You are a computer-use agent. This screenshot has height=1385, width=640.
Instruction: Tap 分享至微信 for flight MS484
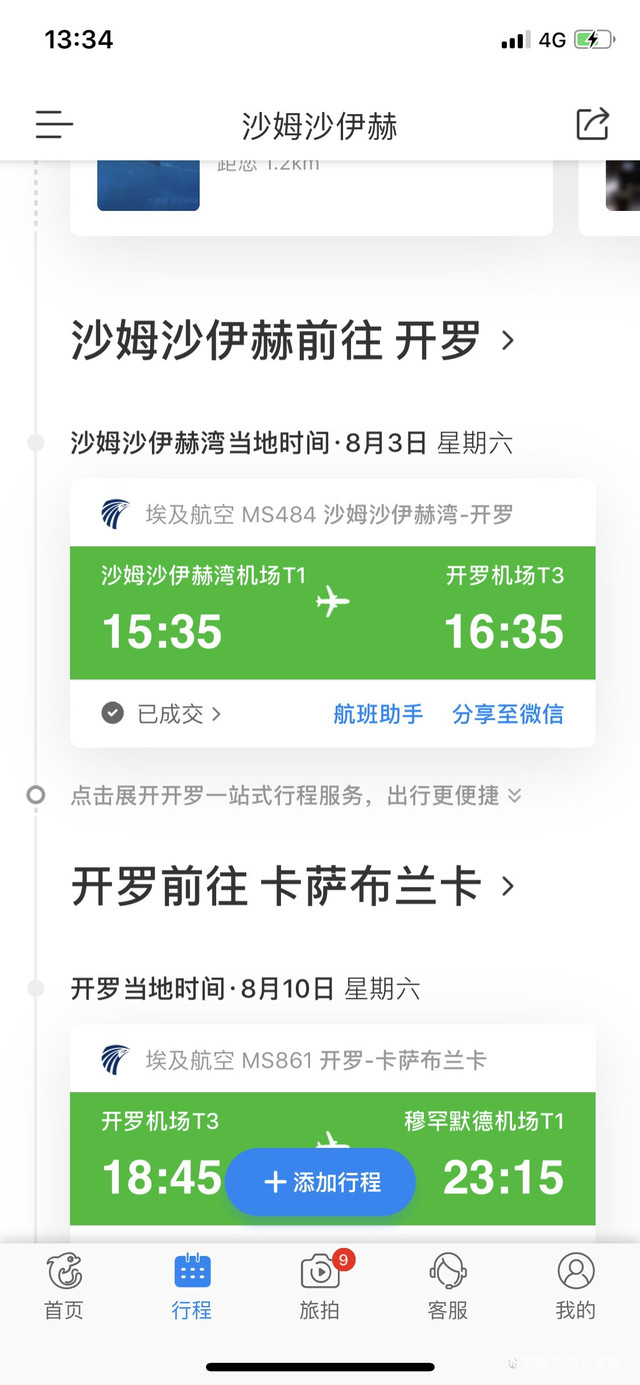click(508, 714)
